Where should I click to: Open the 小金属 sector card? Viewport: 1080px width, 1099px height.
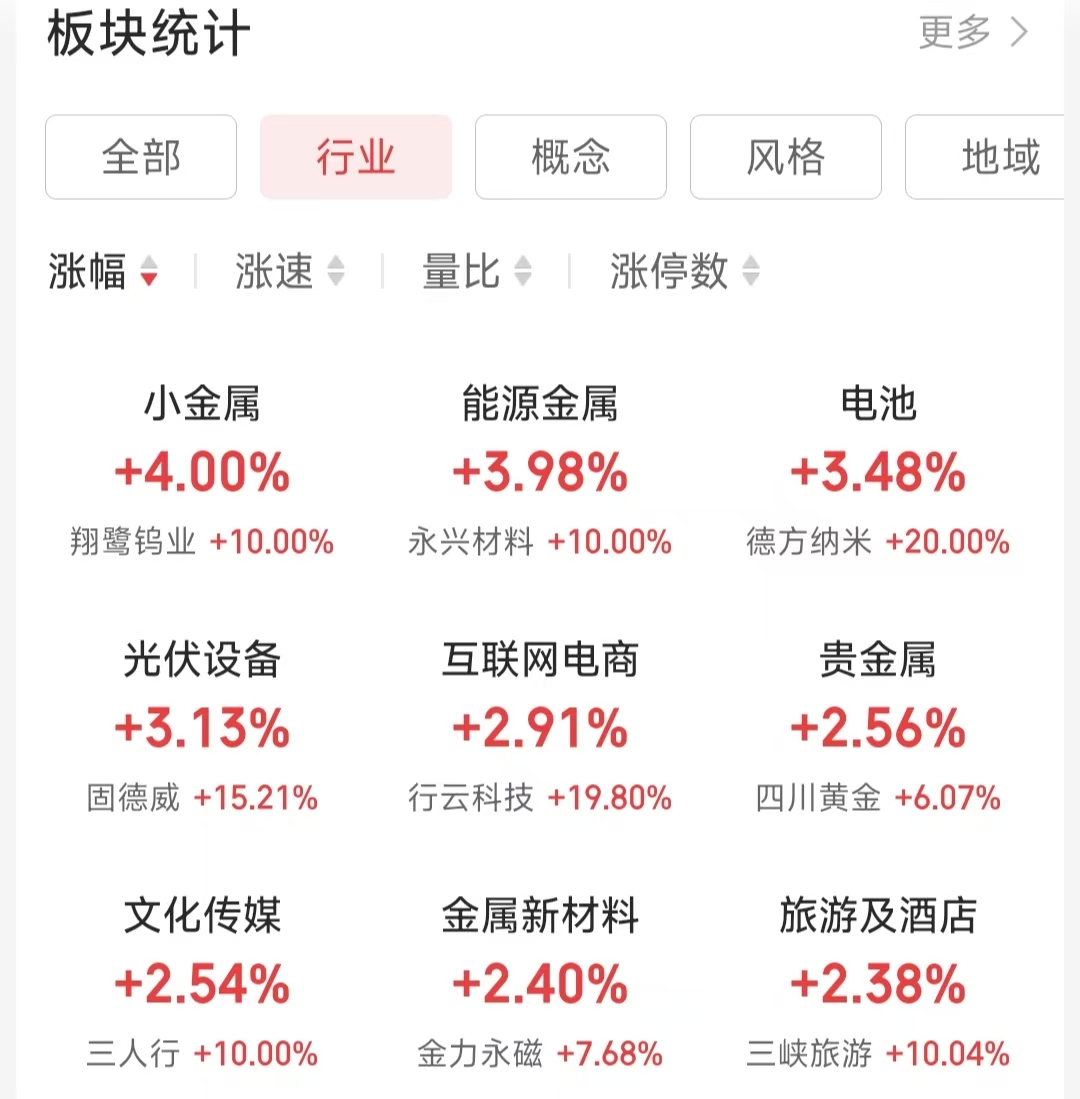(203, 472)
